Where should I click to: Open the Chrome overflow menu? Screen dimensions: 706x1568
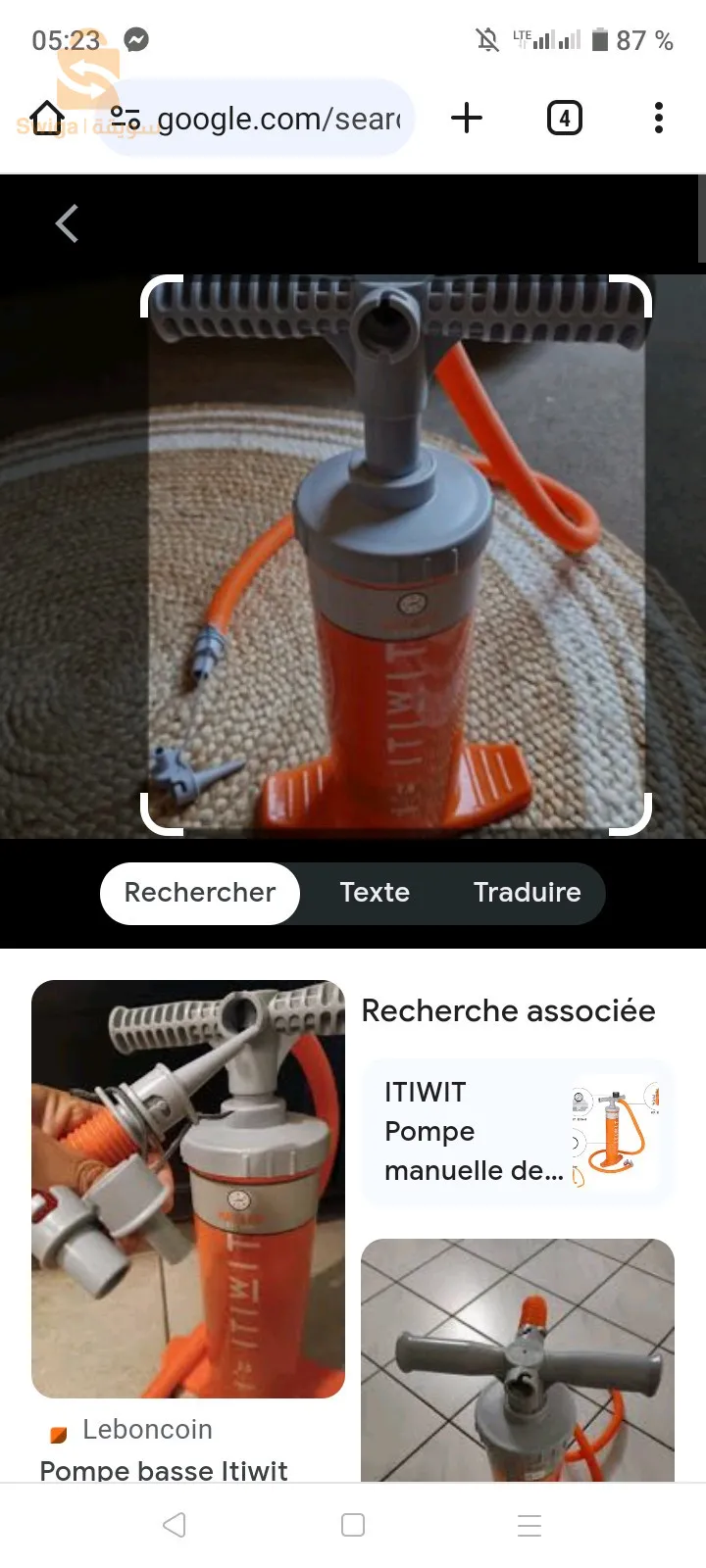(658, 118)
